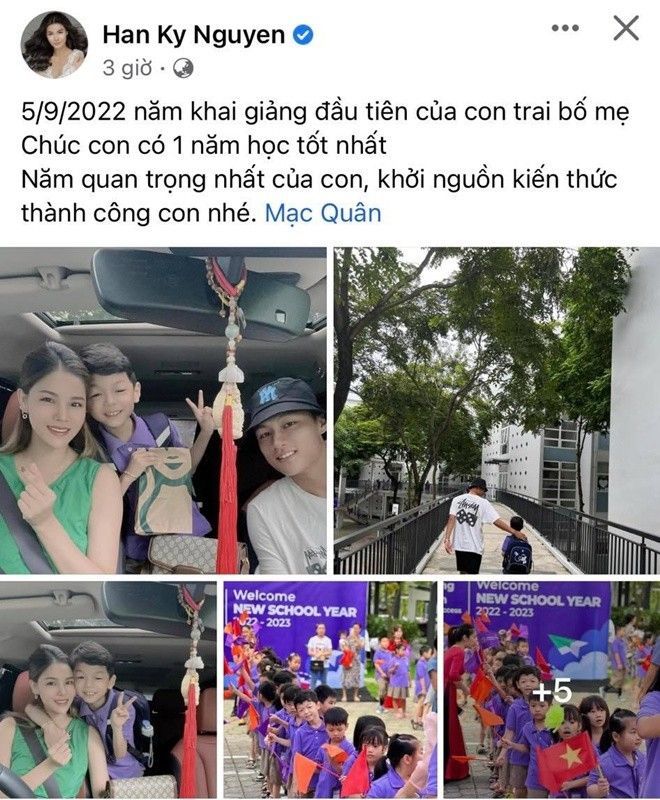View the small car photo of mother and son

pos(108,690)
